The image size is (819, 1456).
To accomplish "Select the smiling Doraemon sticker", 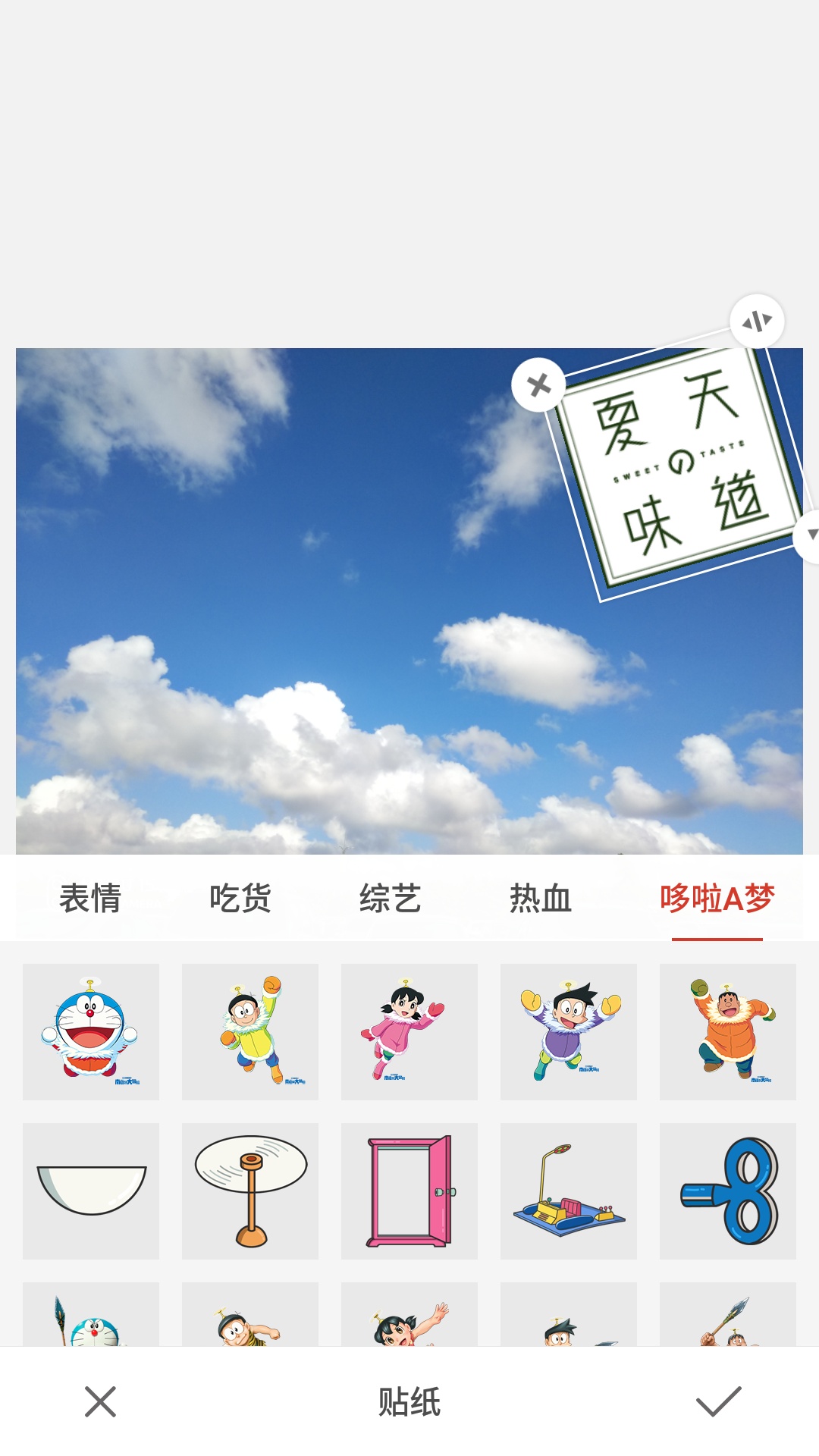I will pyautogui.click(x=91, y=1030).
